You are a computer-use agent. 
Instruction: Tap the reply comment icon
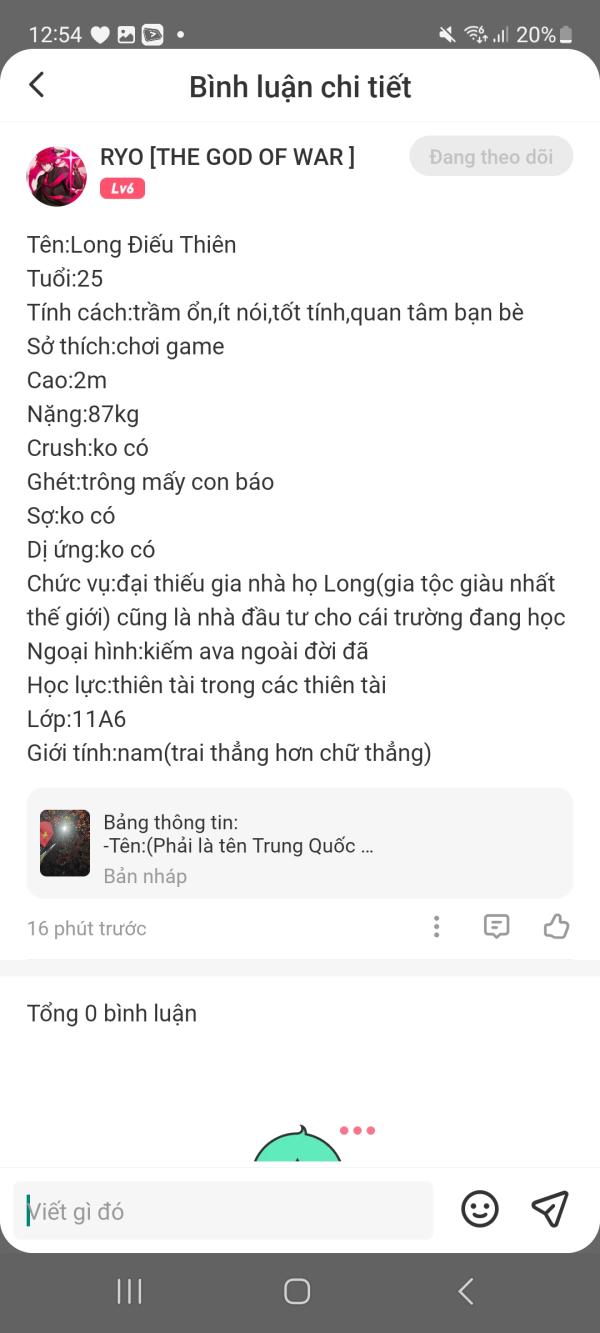(496, 927)
